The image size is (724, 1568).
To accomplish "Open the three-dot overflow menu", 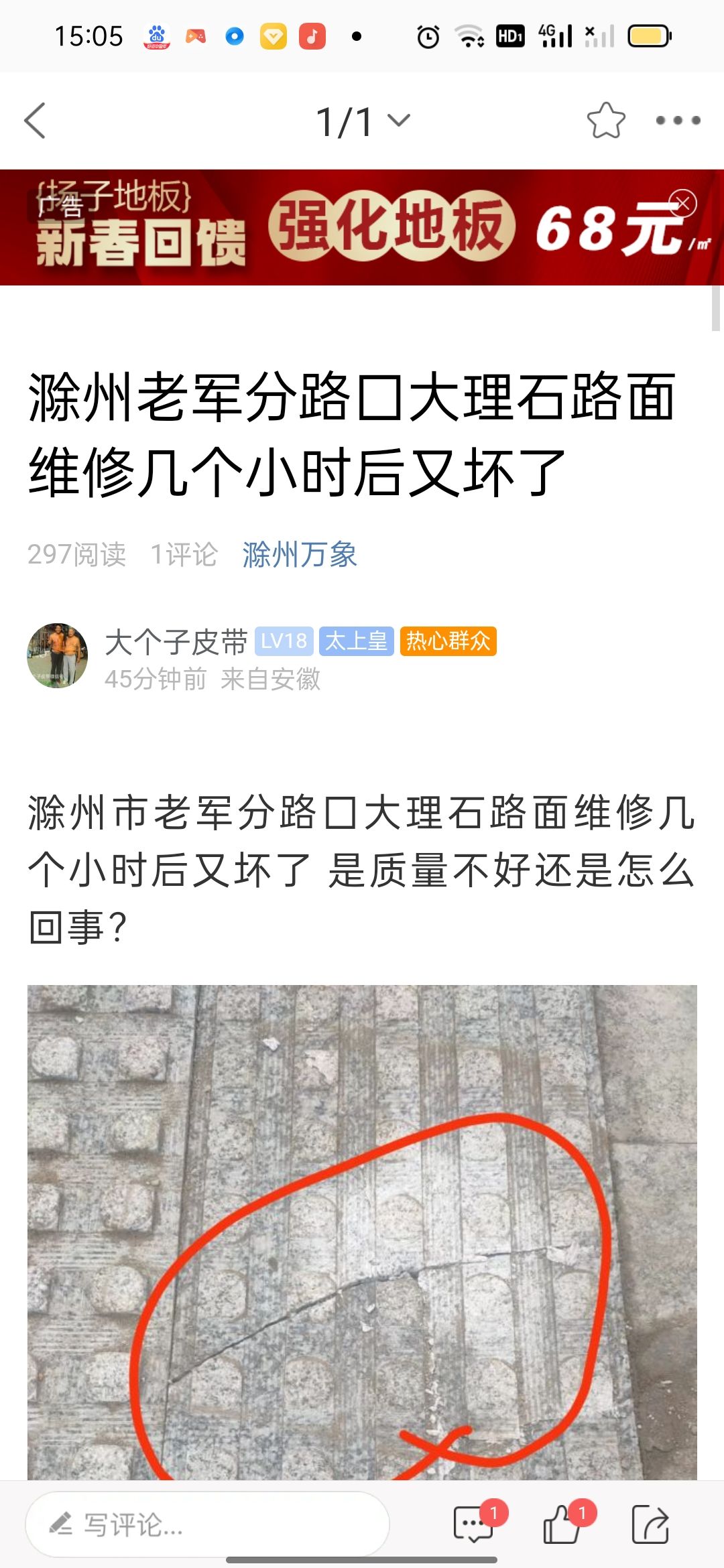I will tap(678, 121).
